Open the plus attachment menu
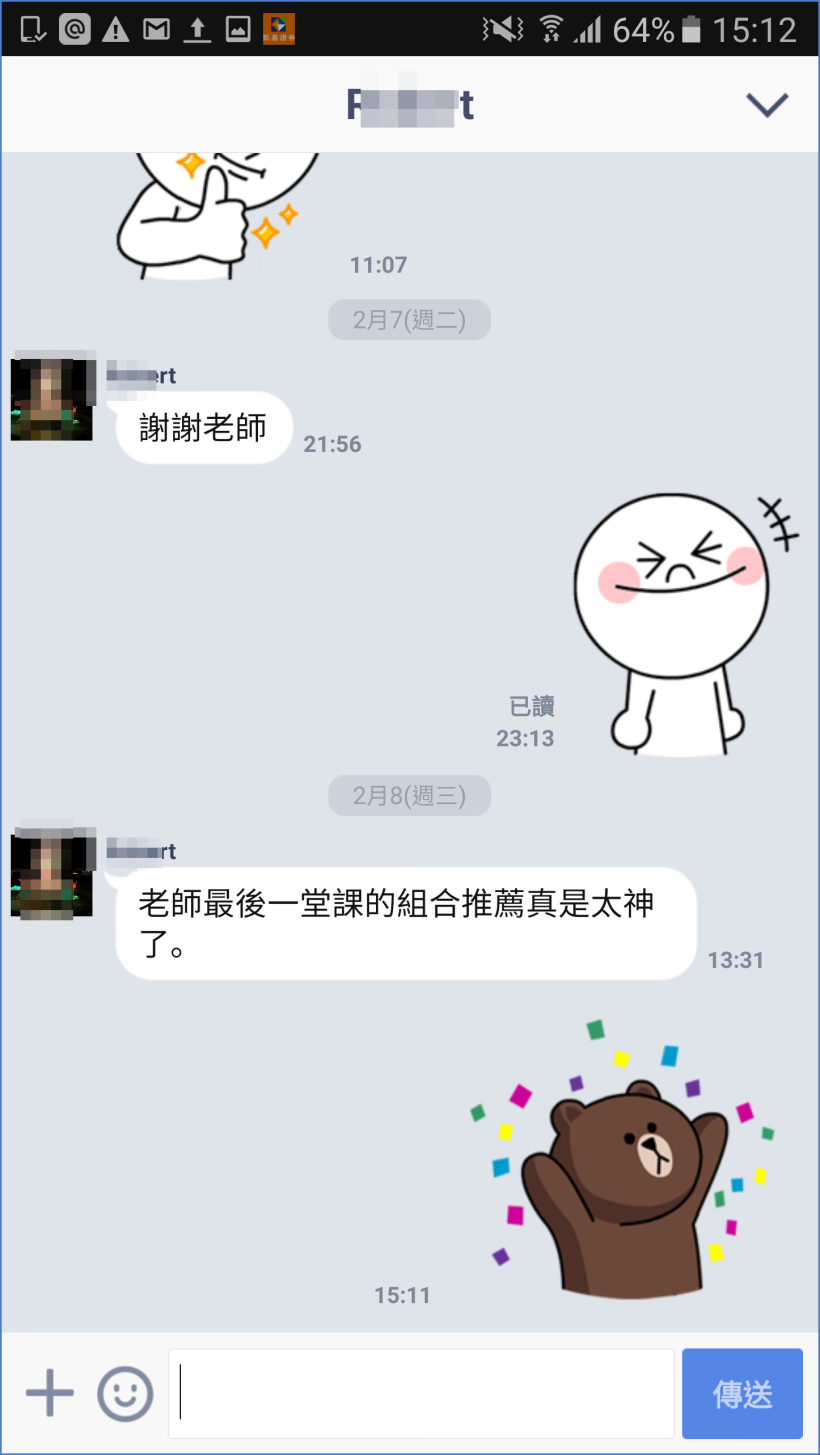820x1455 pixels. pos(50,1392)
